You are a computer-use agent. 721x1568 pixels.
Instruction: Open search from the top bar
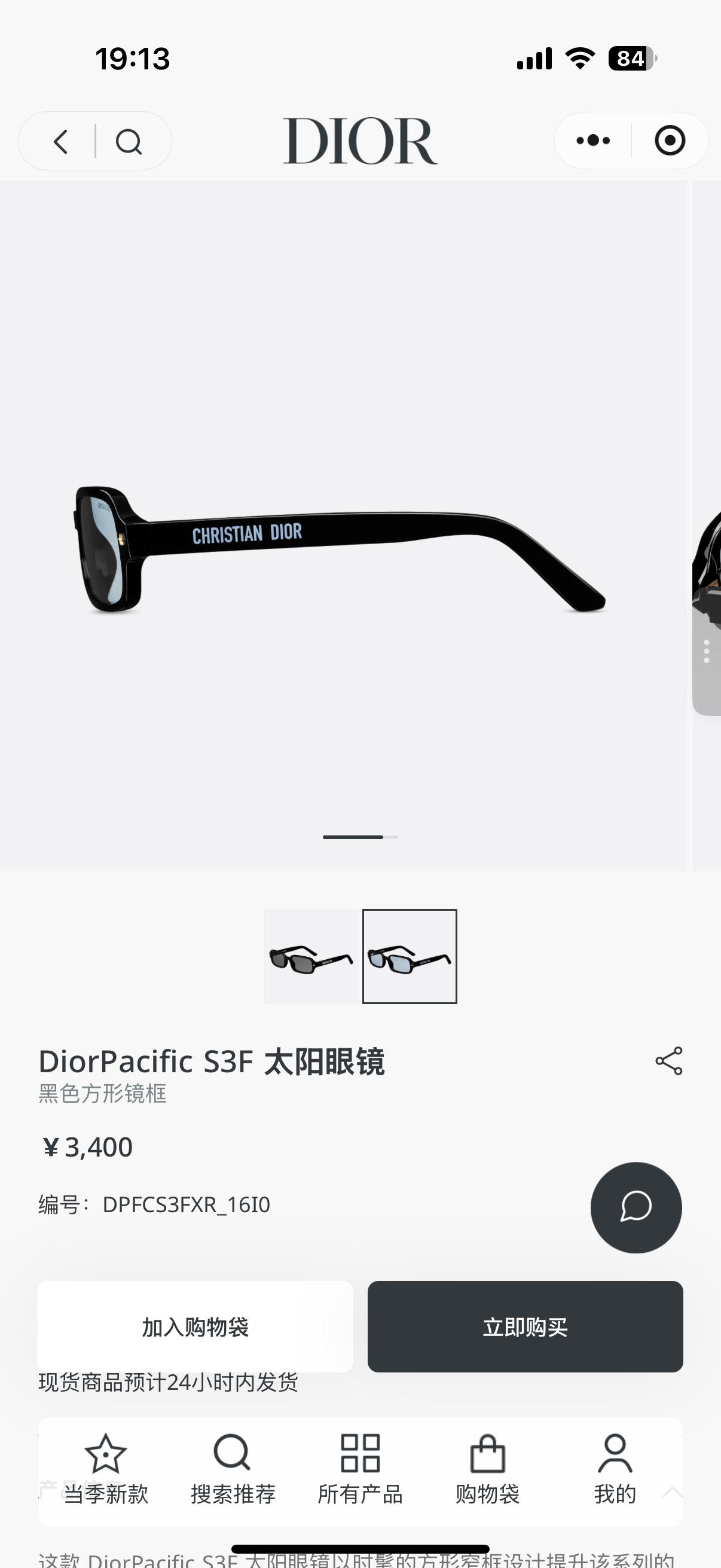129,141
